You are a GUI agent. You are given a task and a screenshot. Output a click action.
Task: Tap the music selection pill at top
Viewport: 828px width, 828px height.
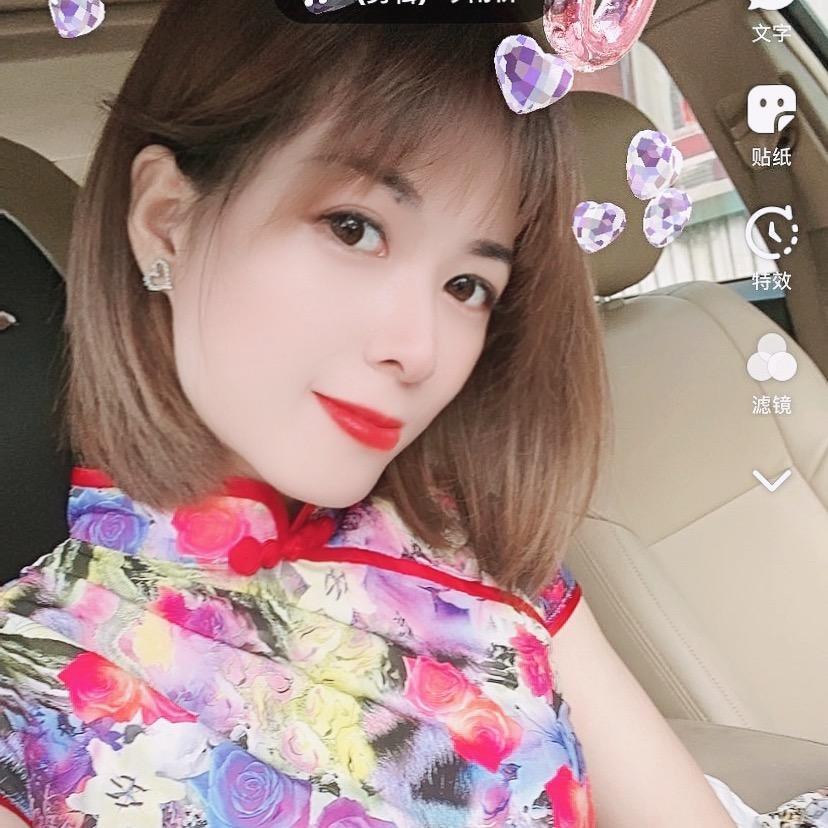point(410,6)
